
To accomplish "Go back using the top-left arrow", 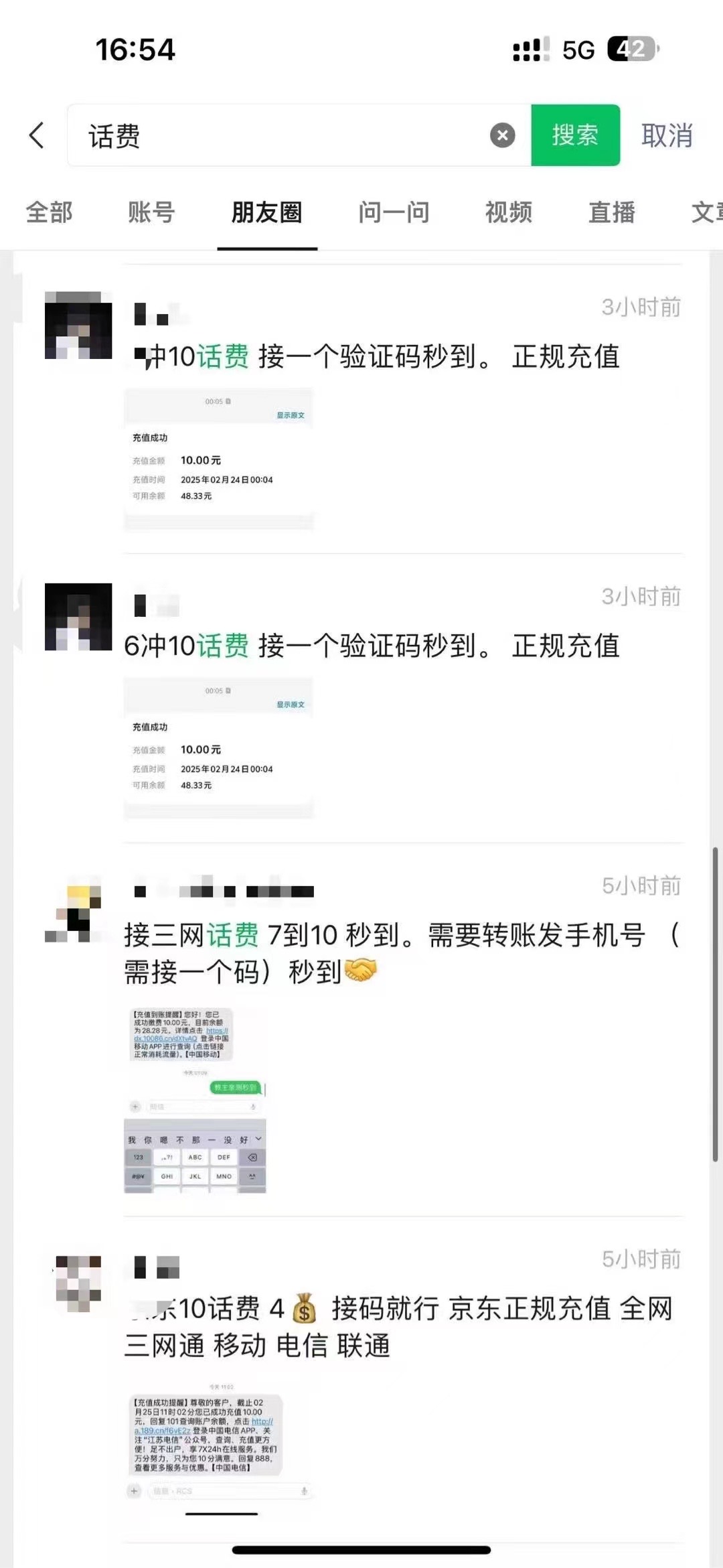I will click(37, 135).
